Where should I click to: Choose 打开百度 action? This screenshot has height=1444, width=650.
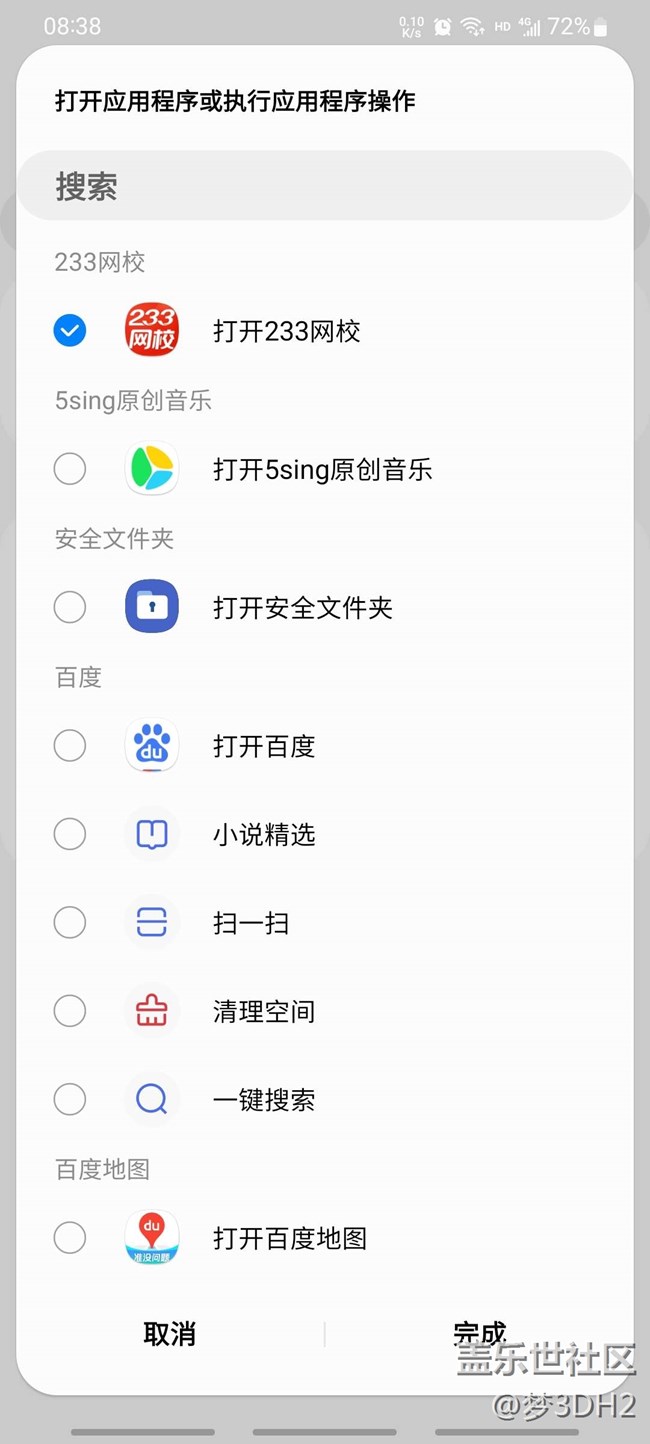[70, 745]
